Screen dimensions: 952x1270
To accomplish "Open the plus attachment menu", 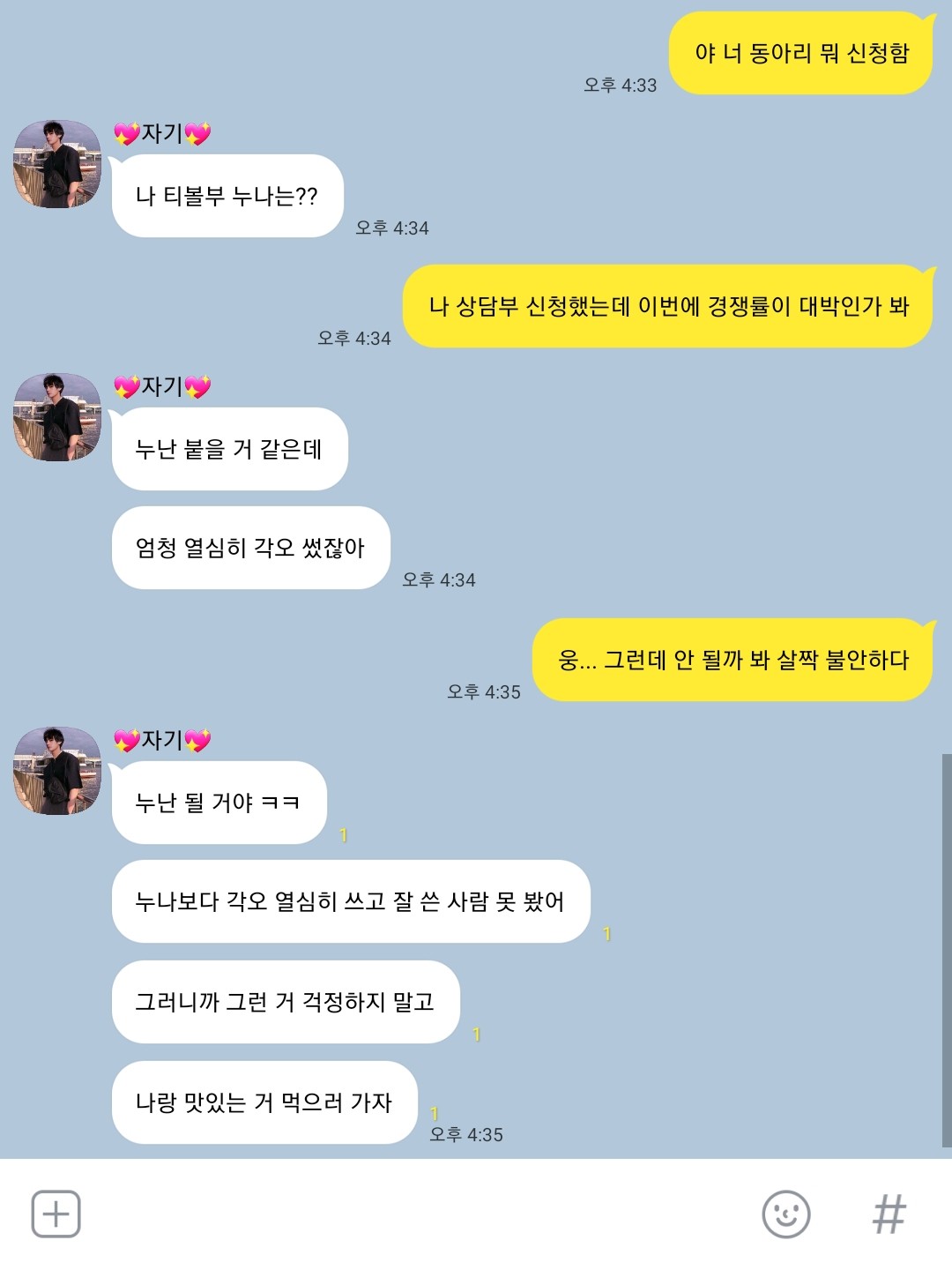I will pyautogui.click(x=56, y=1214).
